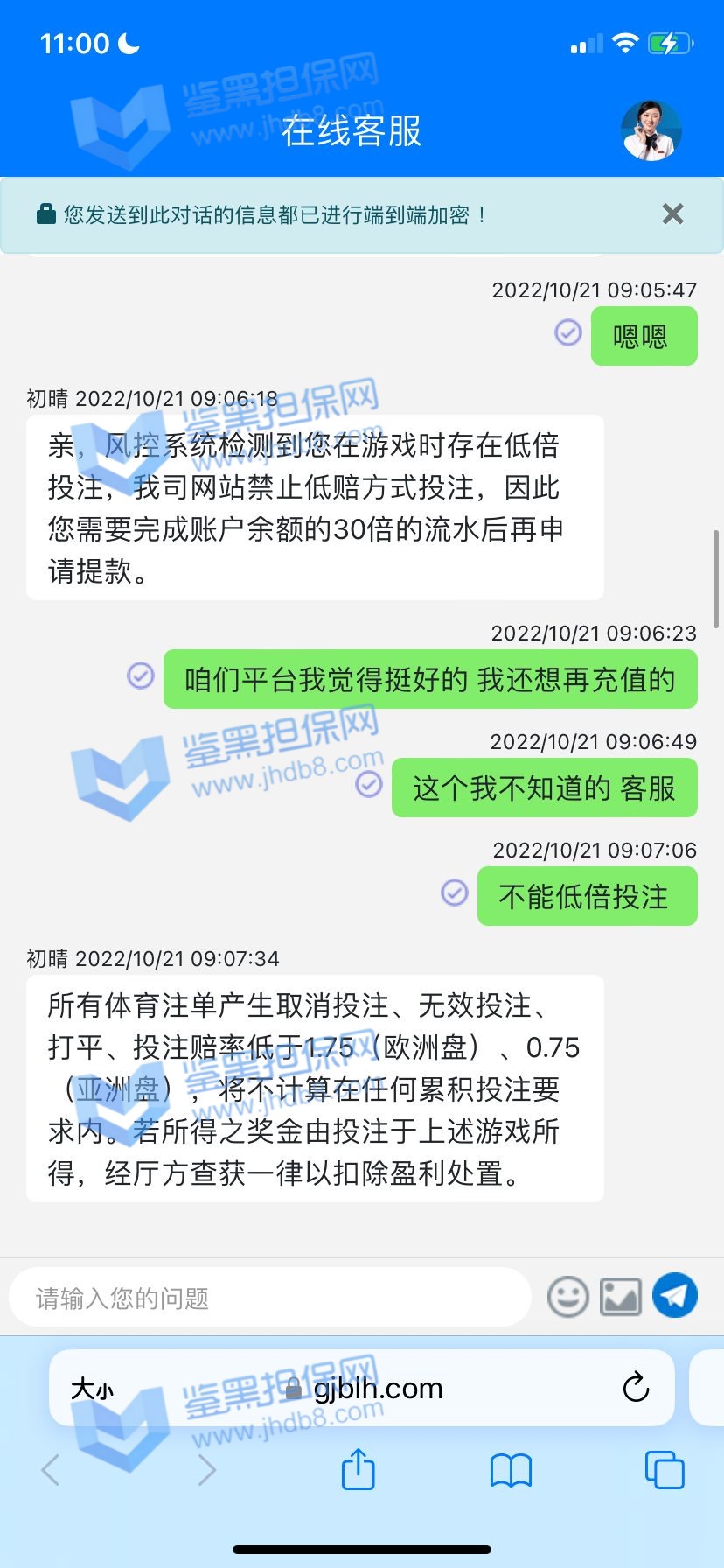Open the emoji picker
The height and width of the screenshot is (1568, 724).
tap(568, 1296)
